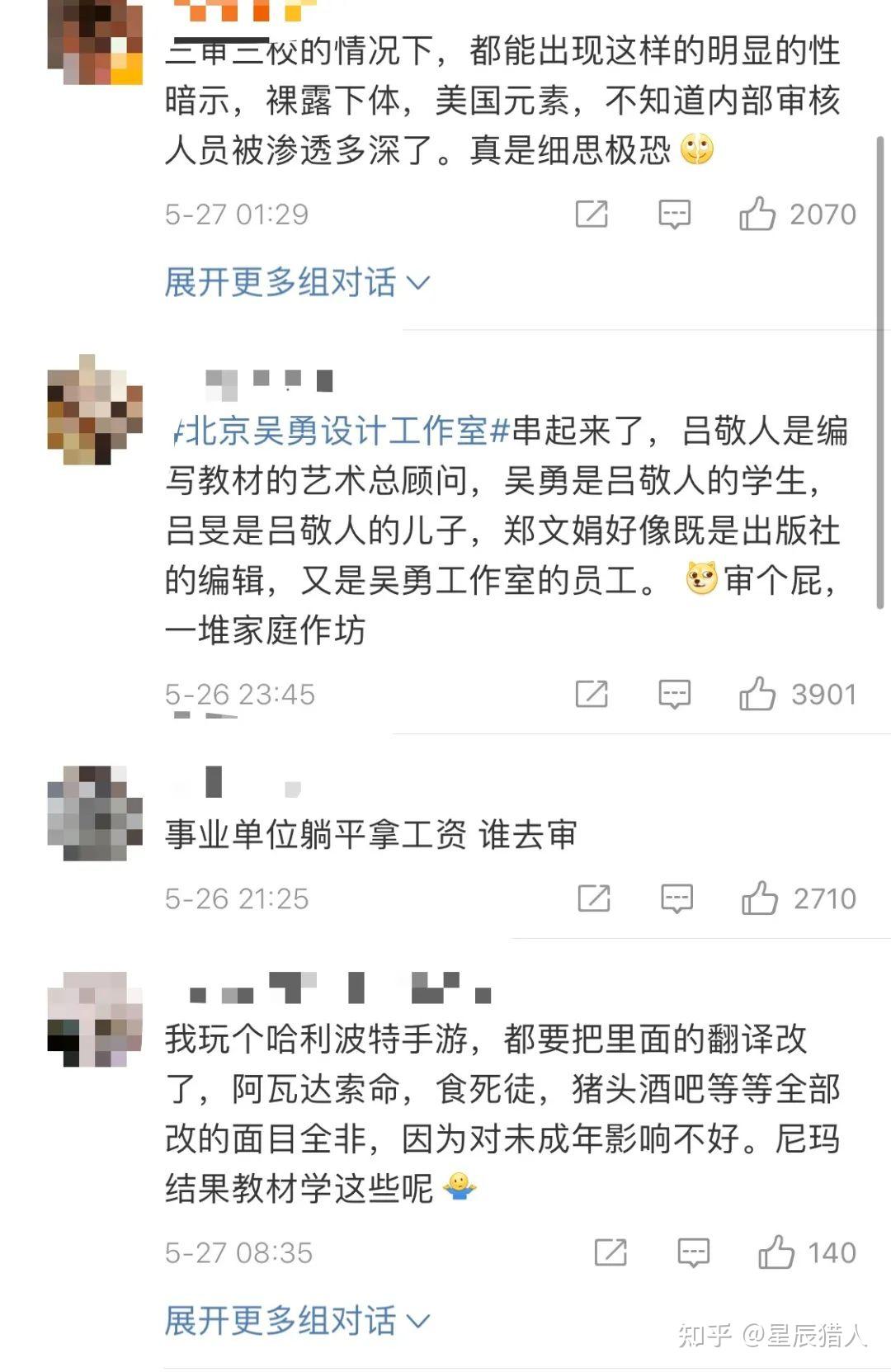Repost the comment posted 5-27 01:29
This screenshot has height=1372, width=891.
[x=592, y=215]
